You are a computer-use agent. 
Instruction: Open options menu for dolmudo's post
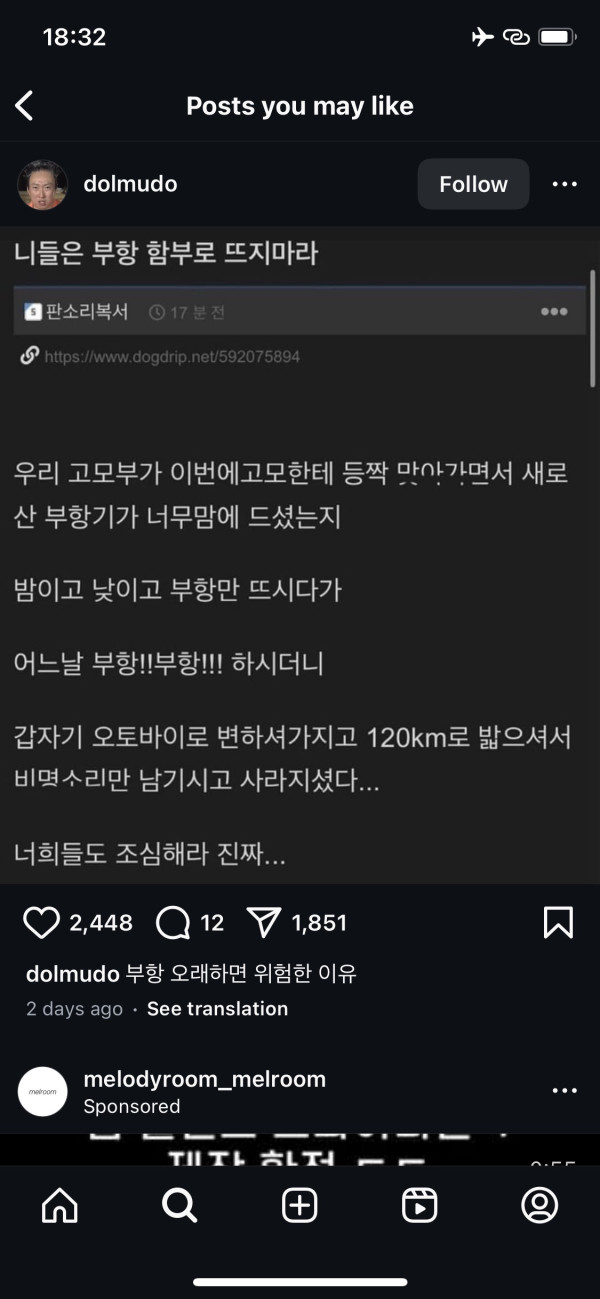coord(565,184)
